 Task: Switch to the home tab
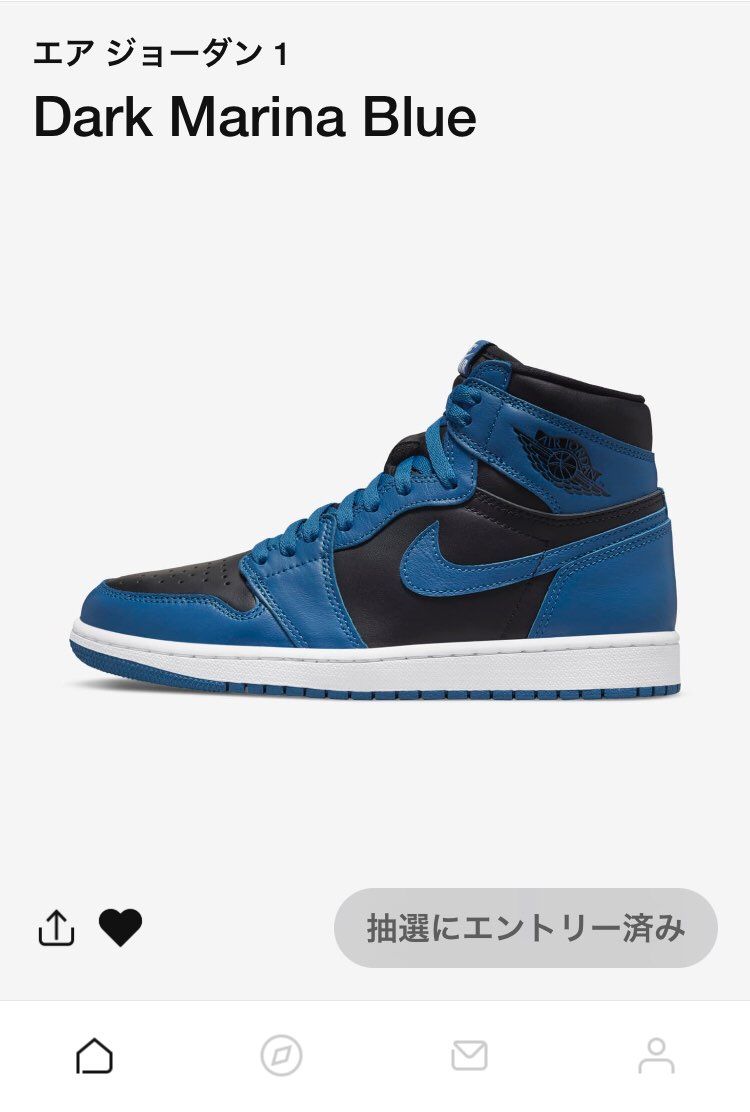(94, 1056)
